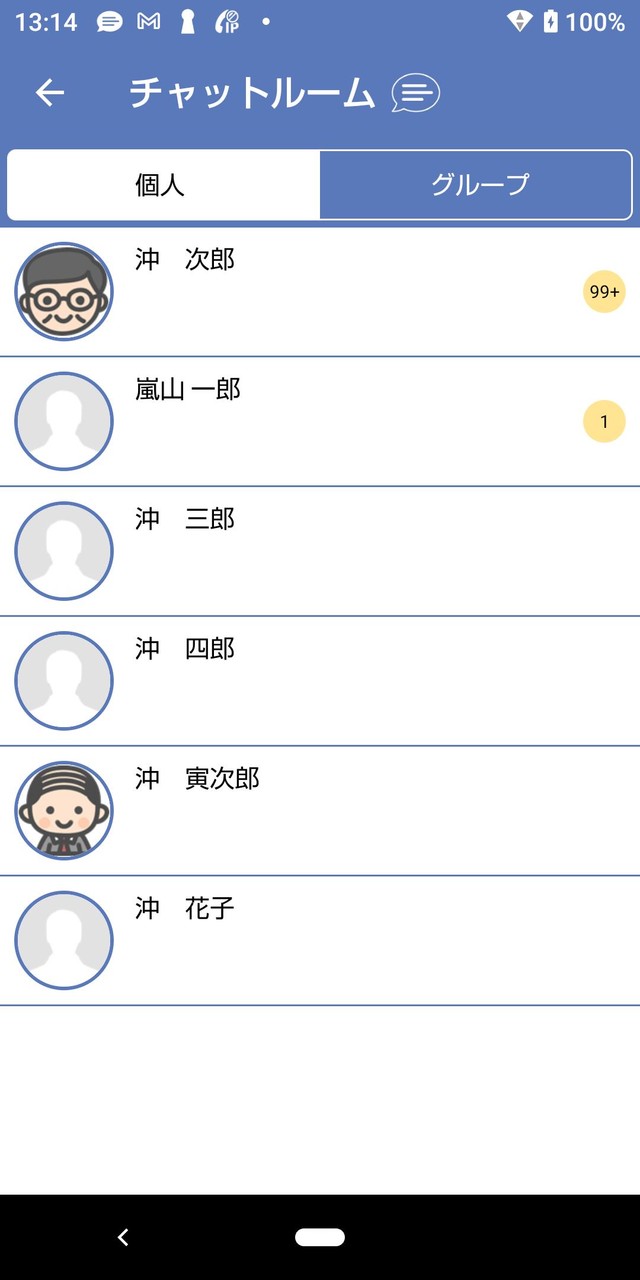Viewport: 640px width, 1280px height.
Task: Tap the system back button
Action: point(123,1237)
